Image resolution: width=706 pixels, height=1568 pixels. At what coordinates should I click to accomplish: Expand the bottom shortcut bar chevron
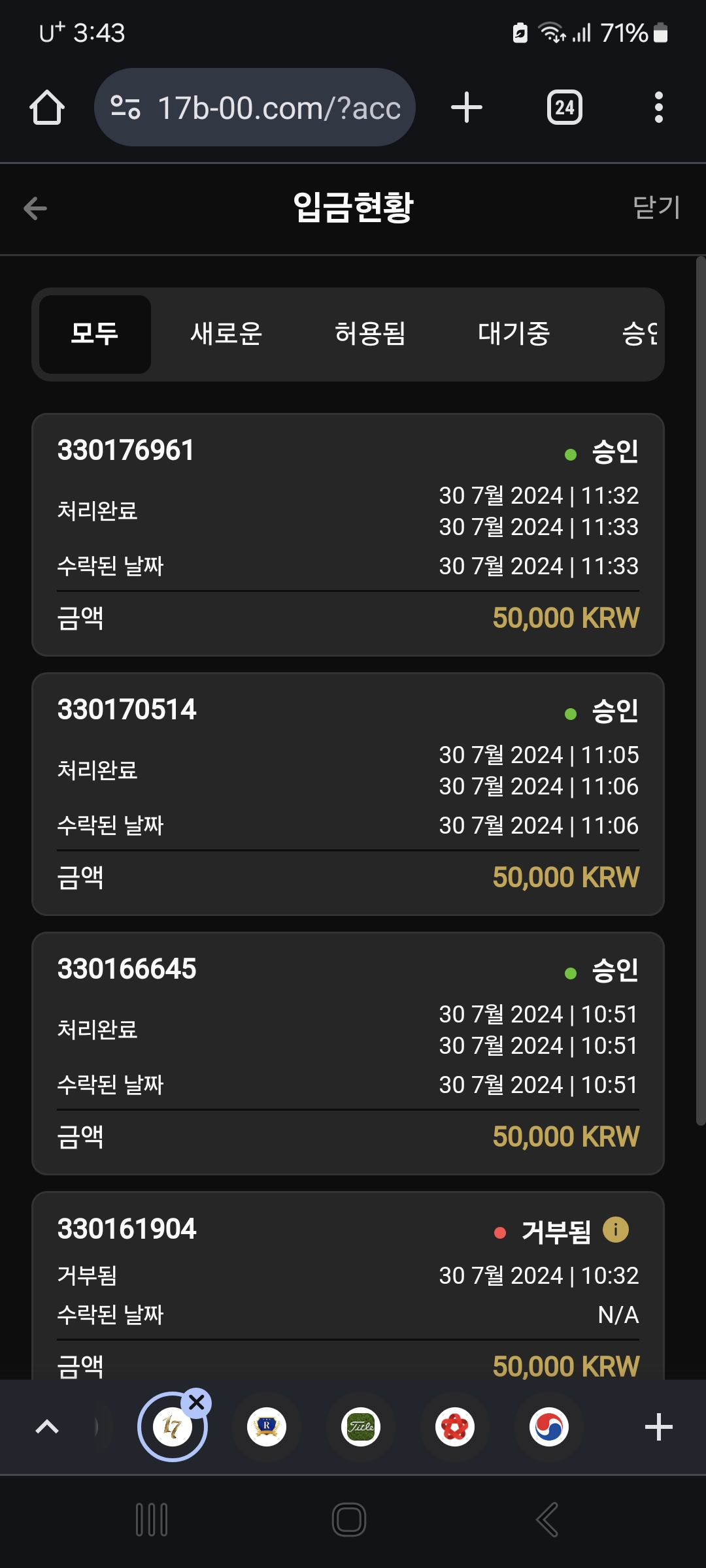[46, 1427]
